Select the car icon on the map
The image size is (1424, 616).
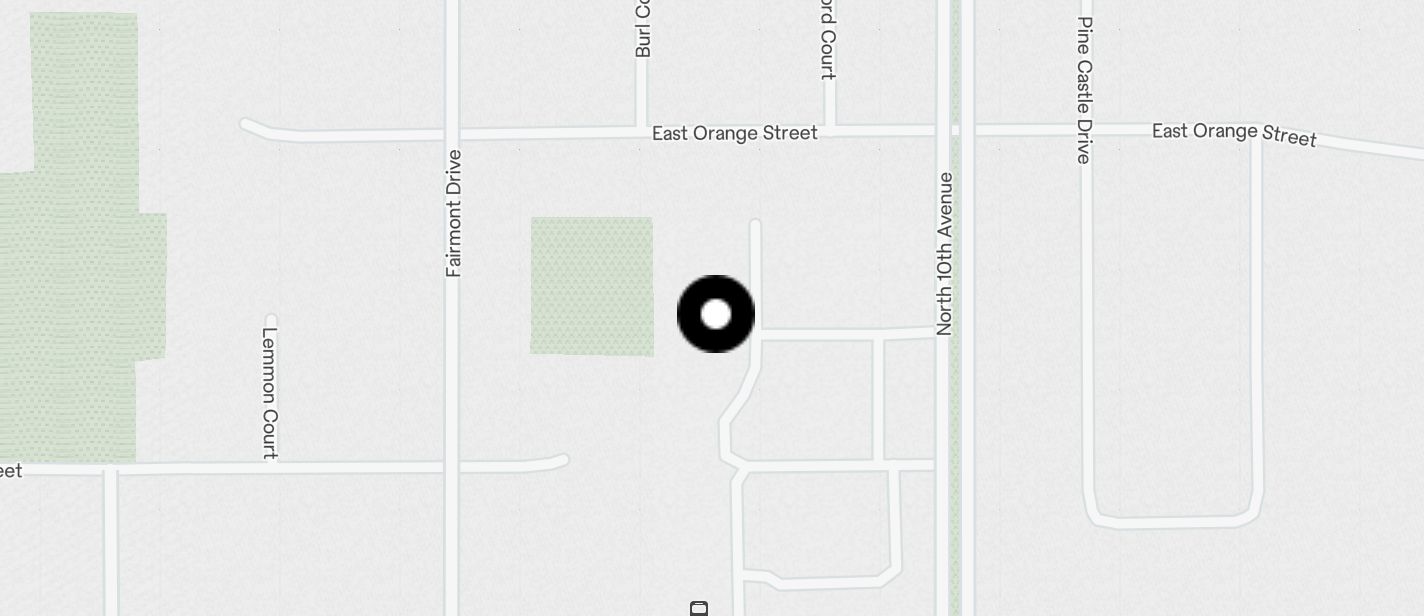click(700, 608)
